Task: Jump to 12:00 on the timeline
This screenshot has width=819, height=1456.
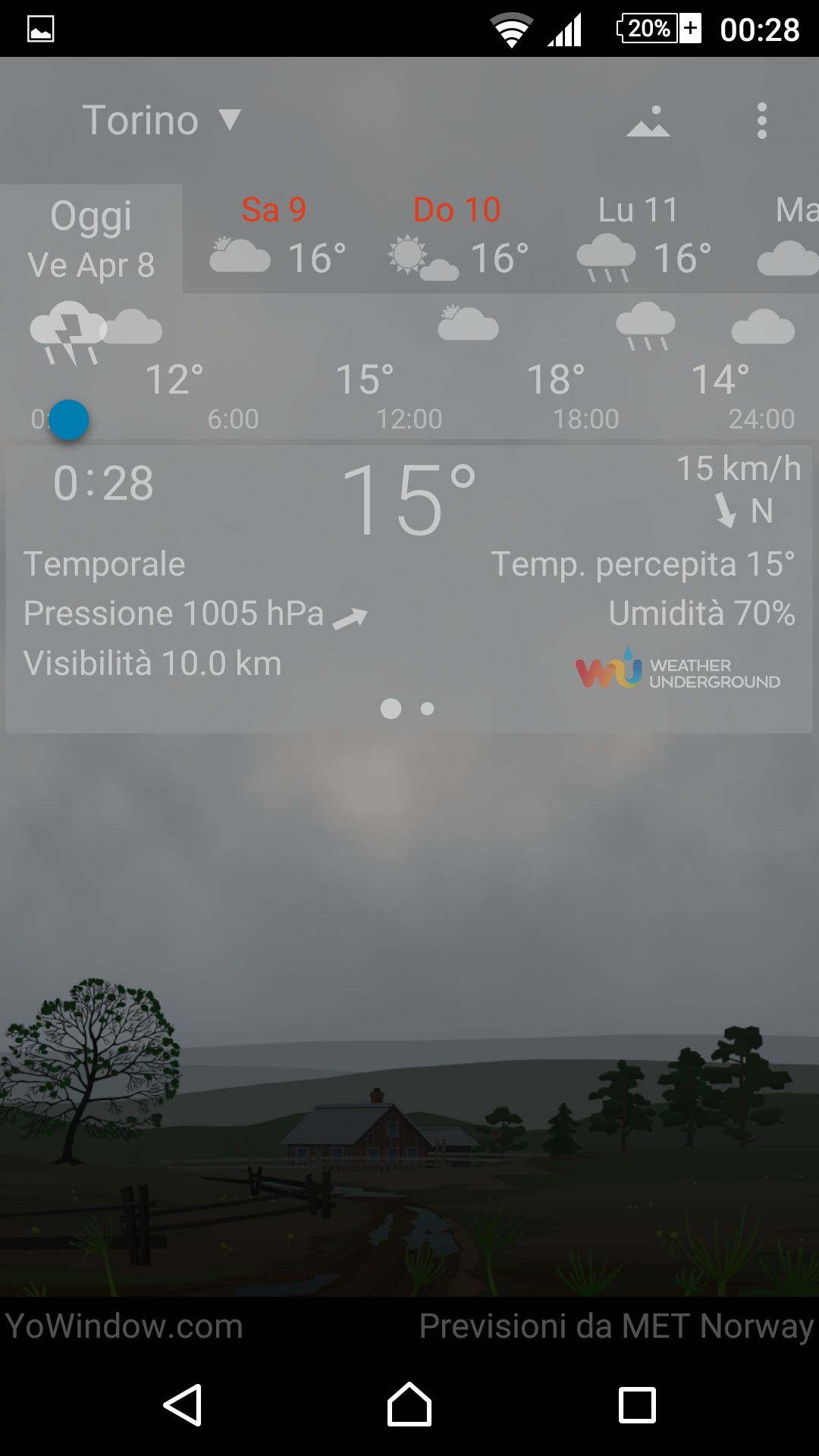Action: click(x=409, y=419)
